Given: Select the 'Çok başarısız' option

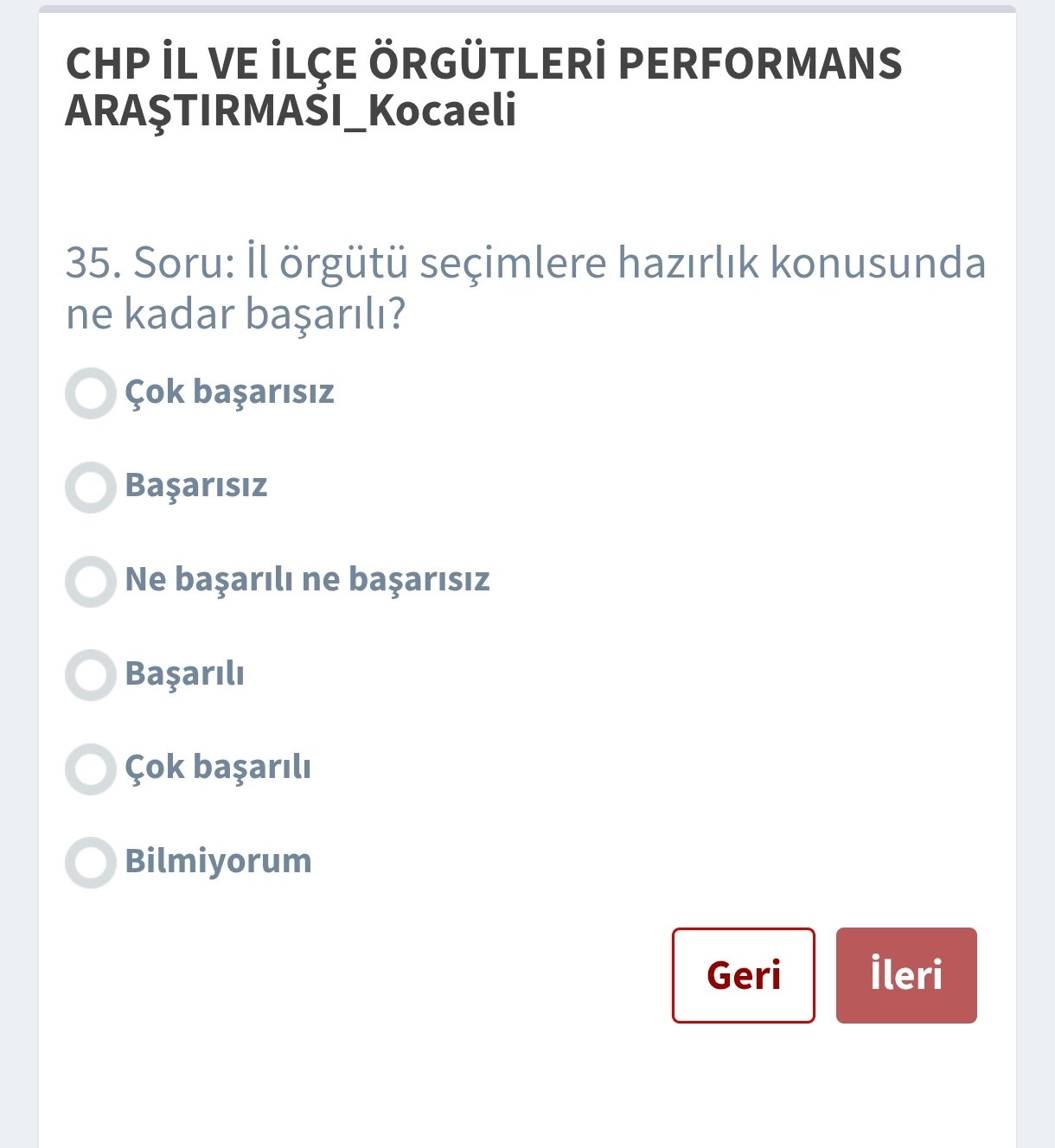Looking at the screenshot, I should click(91, 393).
